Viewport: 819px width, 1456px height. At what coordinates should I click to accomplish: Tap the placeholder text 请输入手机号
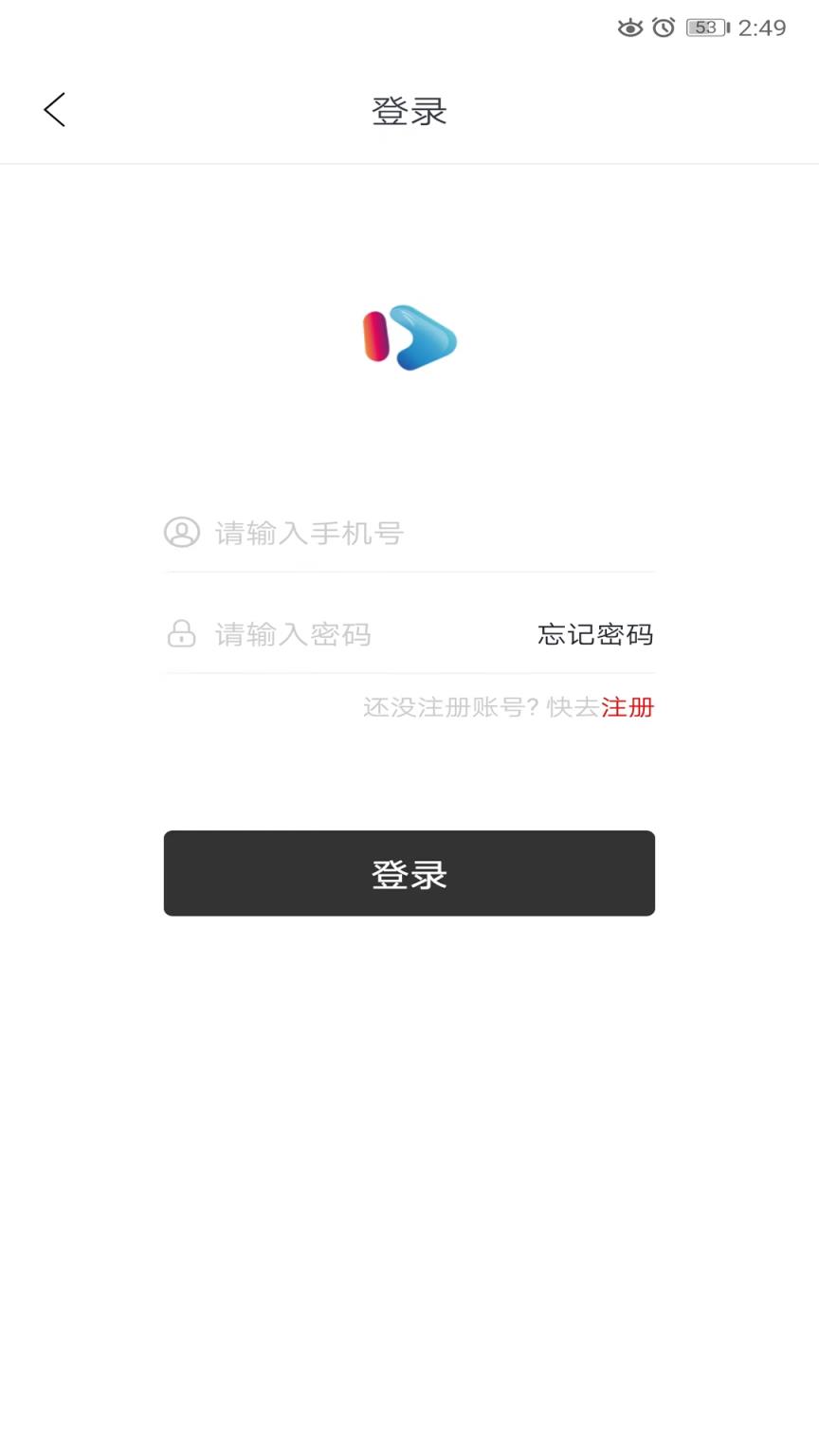point(308,533)
